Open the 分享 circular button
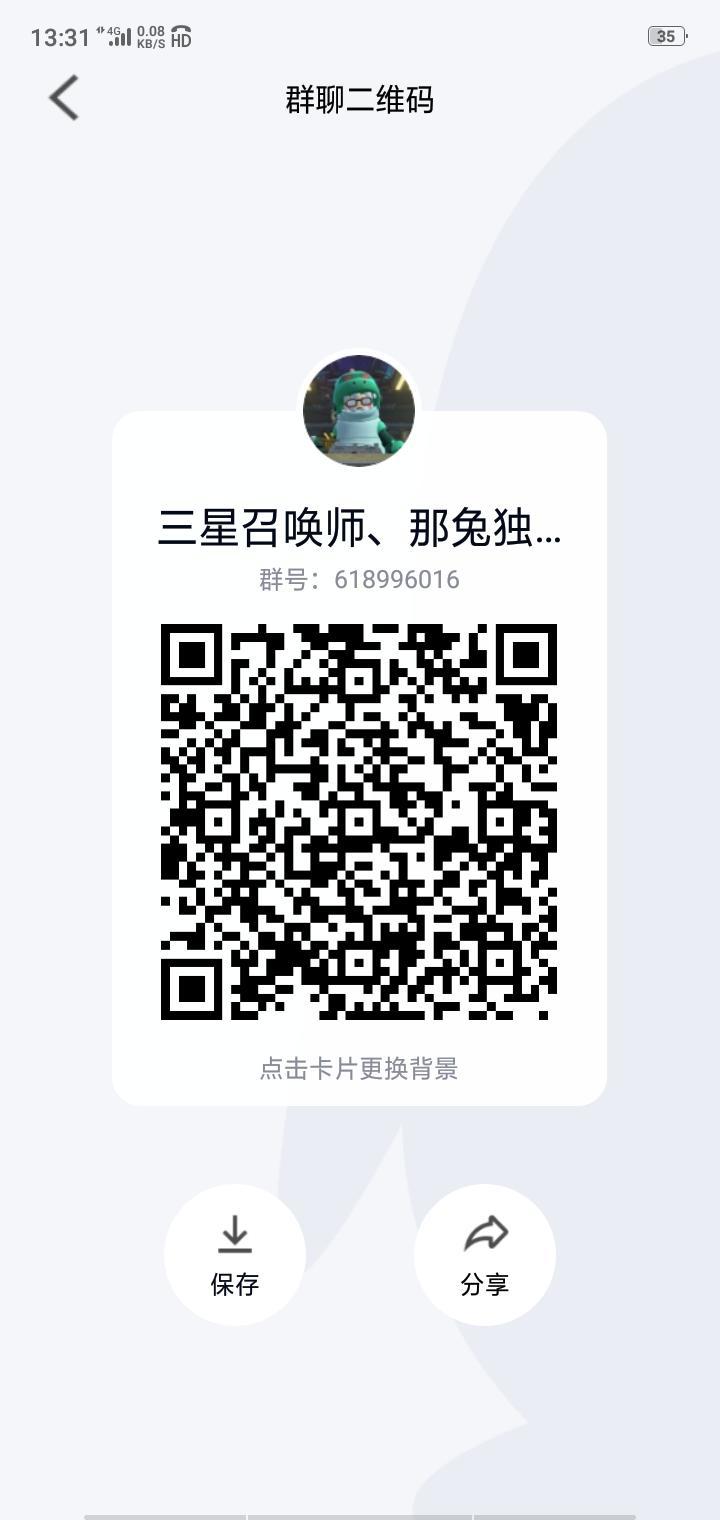720x1520 pixels. pyautogui.click(x=484, y=1254)
